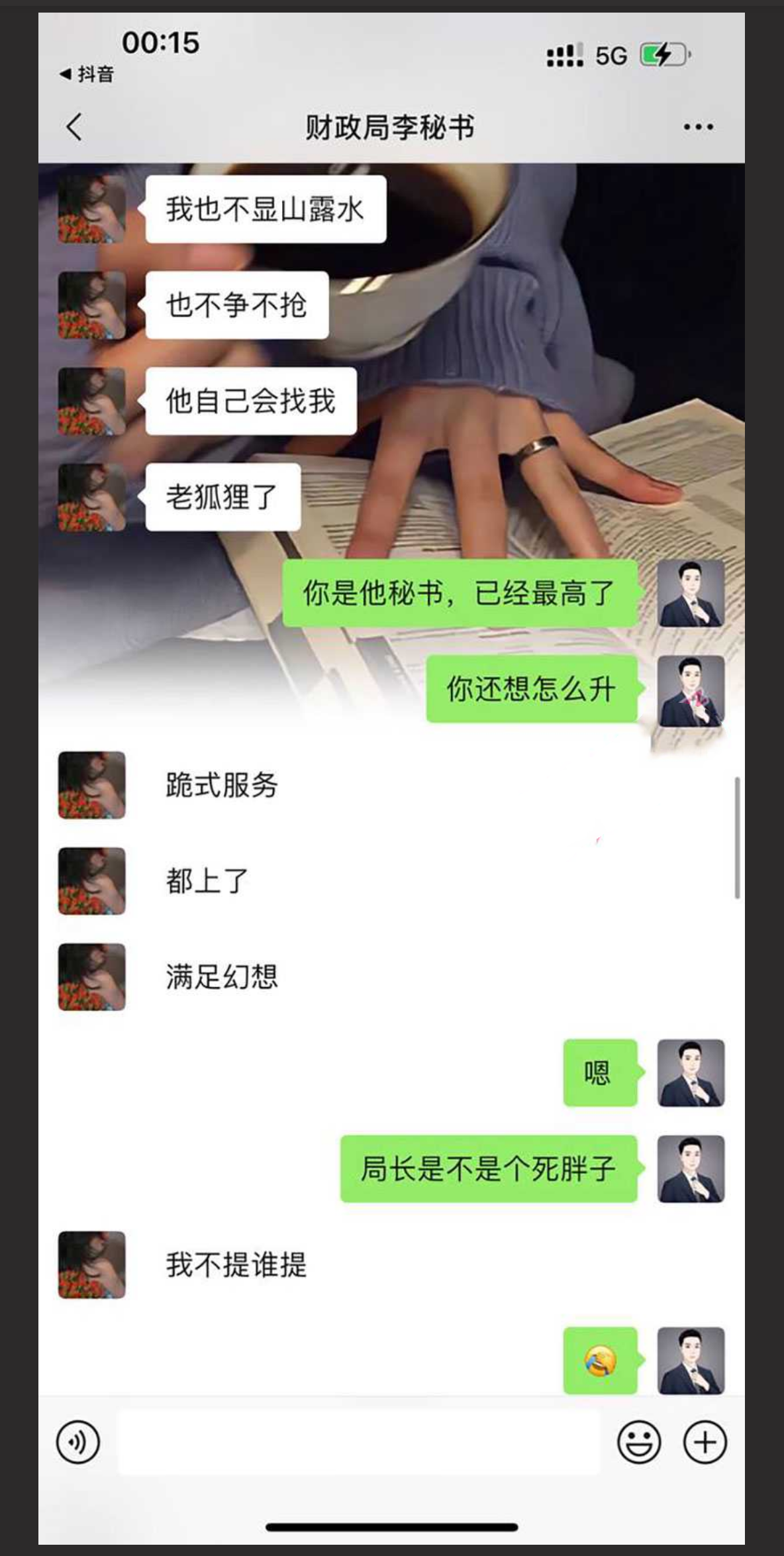This screenshot has width=784, height=1556.
Task: Tap the bubble 我不提谁提
Action: click(x=238, y=1265)
